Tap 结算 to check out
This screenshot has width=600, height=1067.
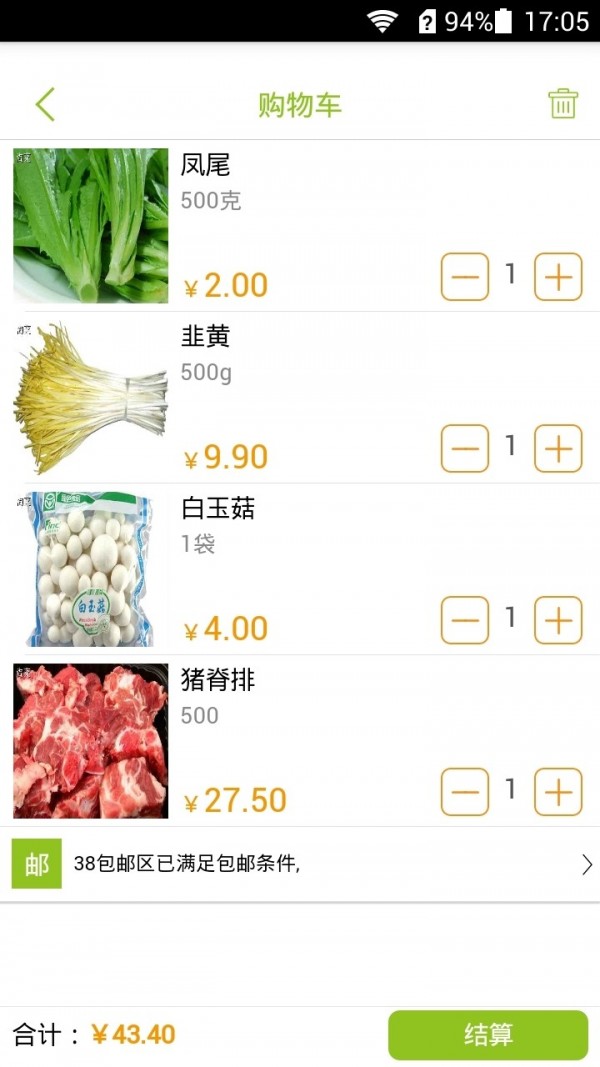click(x=488, y=1035)
